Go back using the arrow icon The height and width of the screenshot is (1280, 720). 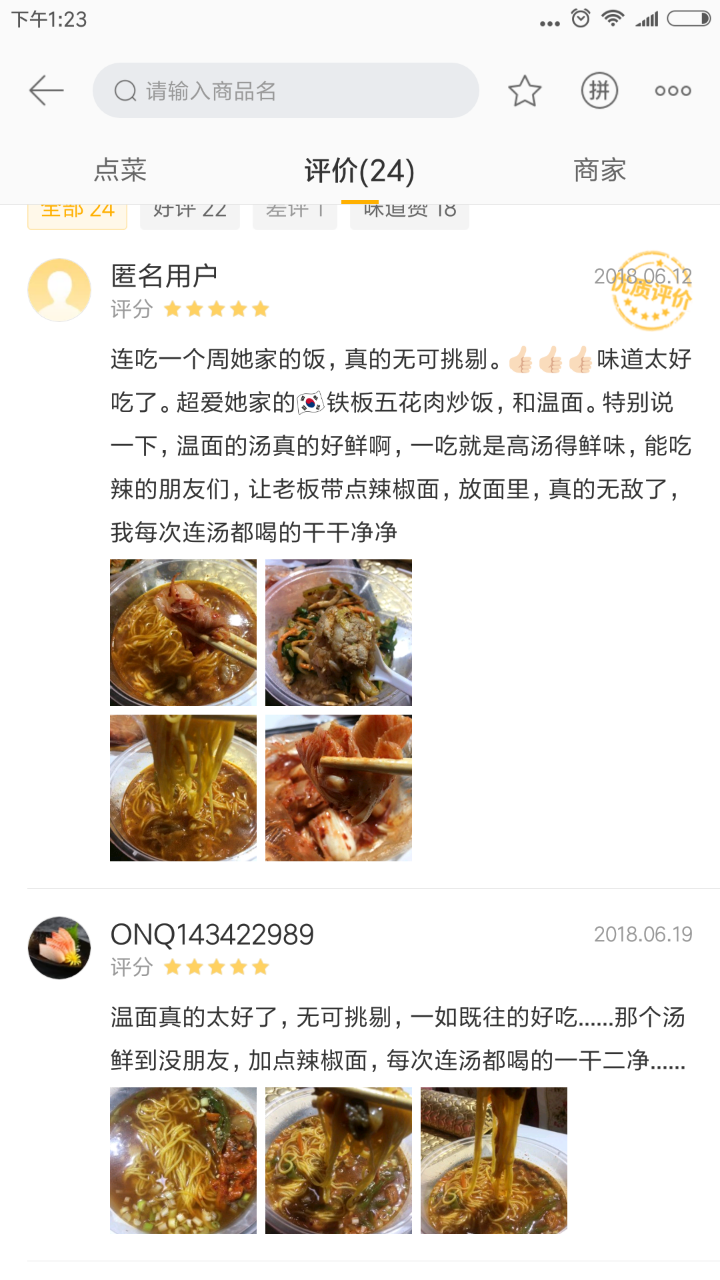click(46, 91)
